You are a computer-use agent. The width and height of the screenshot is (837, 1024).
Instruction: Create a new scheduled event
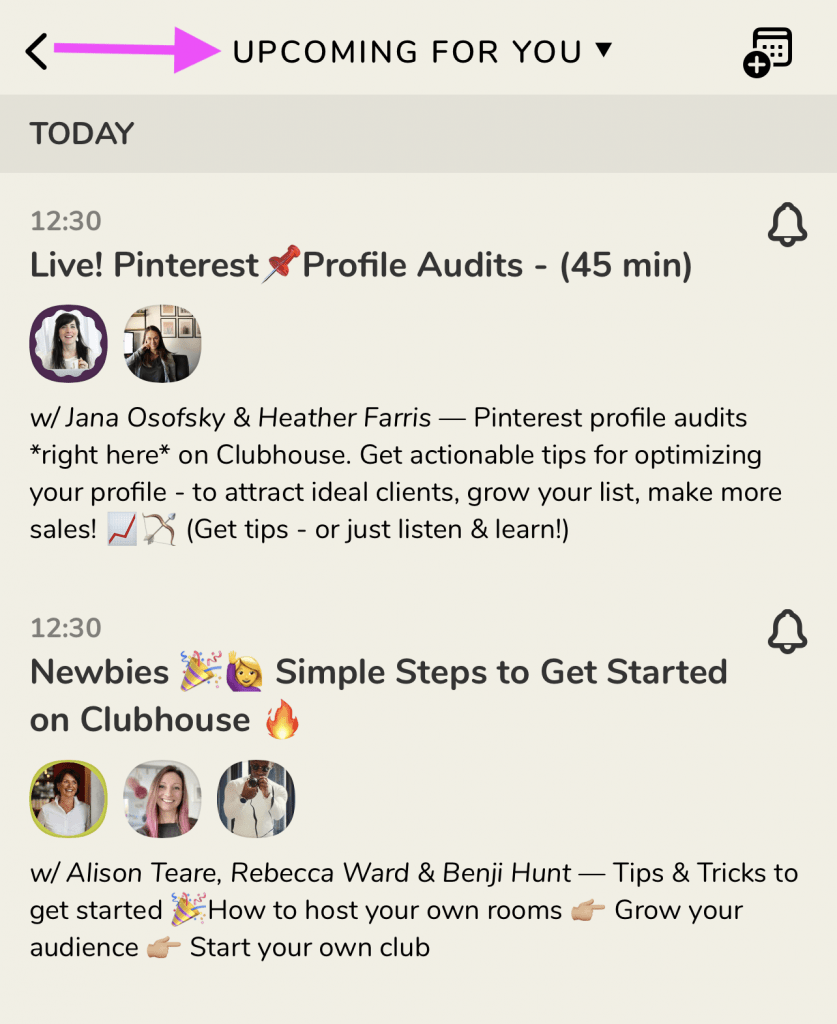click(x=768, y=51)
